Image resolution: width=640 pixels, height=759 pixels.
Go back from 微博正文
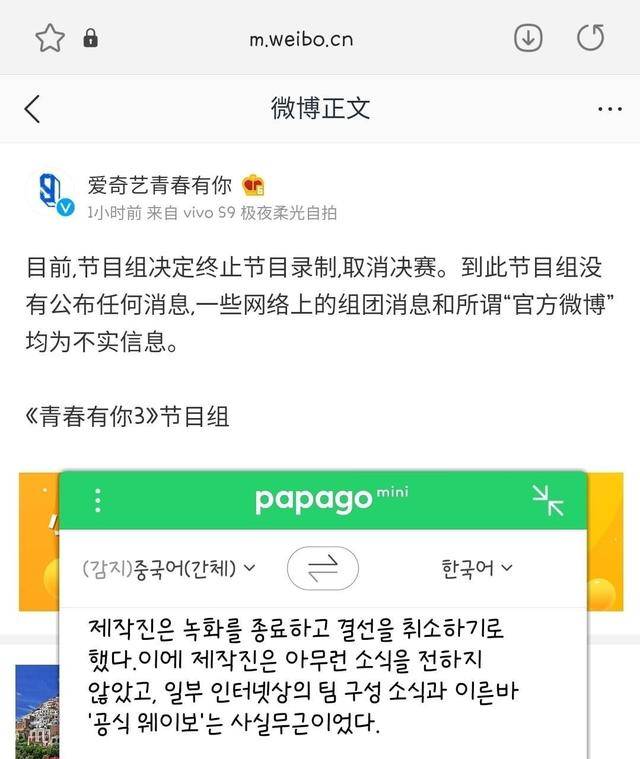click(33, 108)
